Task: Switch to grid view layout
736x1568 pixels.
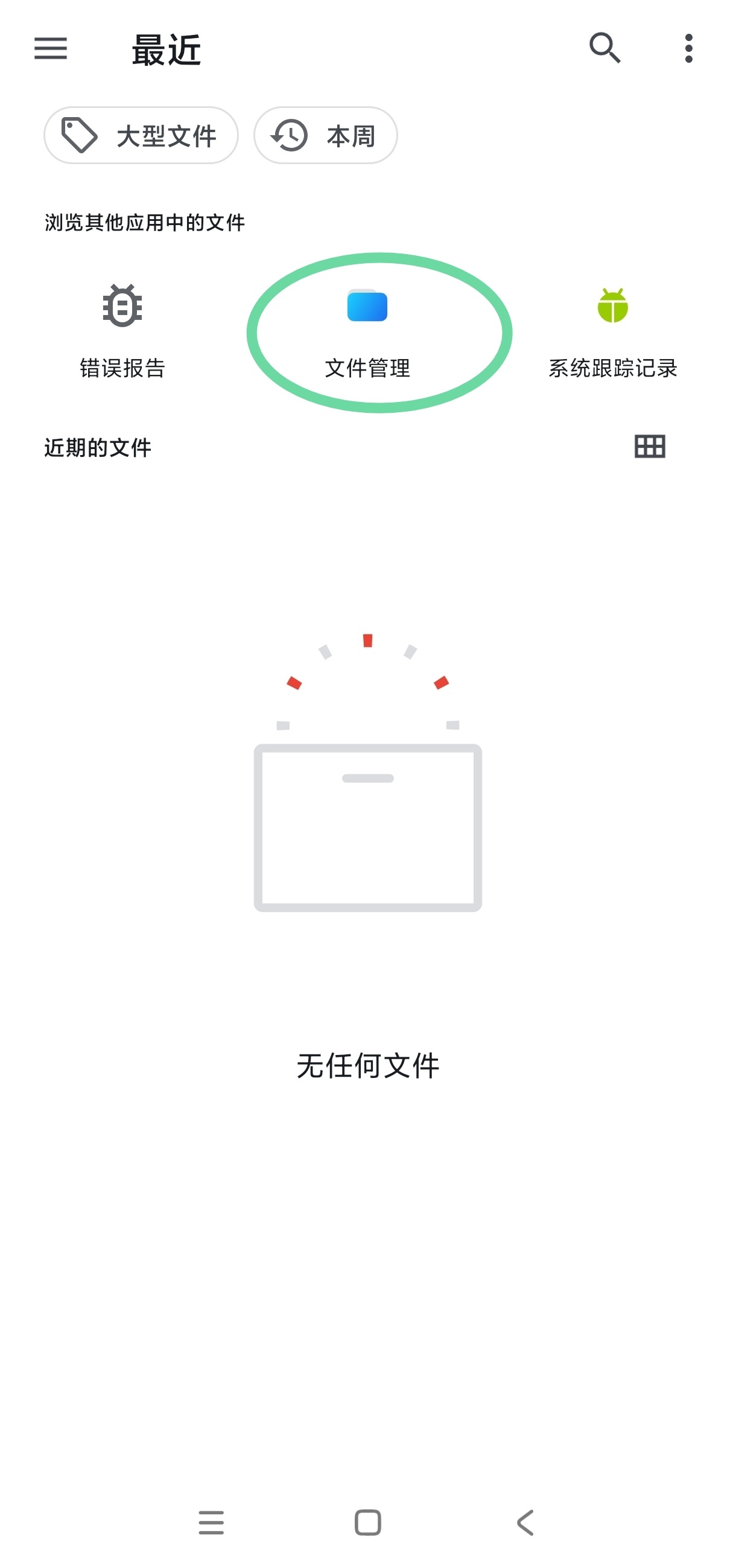Action: click(650, 447)
